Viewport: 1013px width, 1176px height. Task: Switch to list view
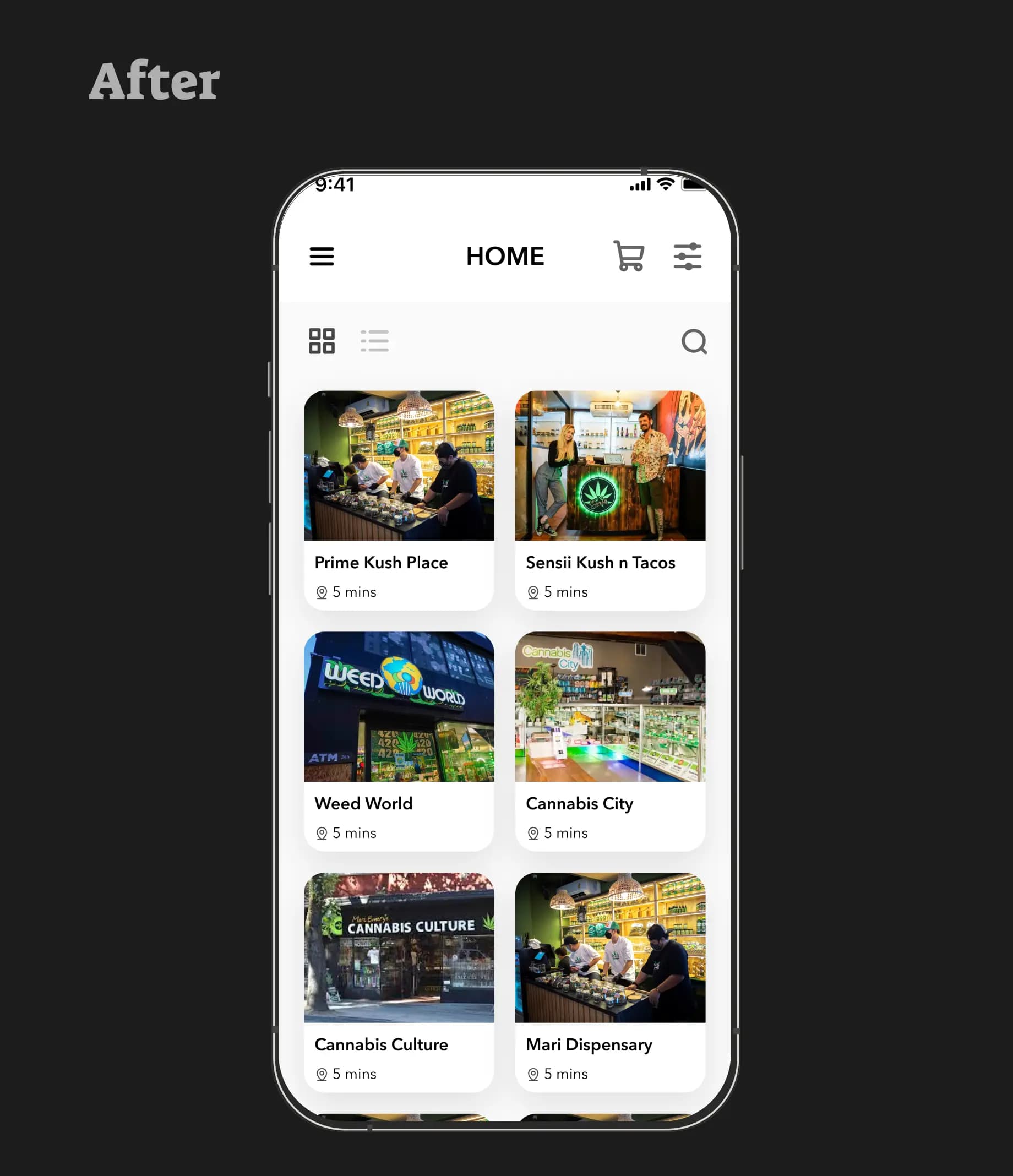(x=374, y=341)
